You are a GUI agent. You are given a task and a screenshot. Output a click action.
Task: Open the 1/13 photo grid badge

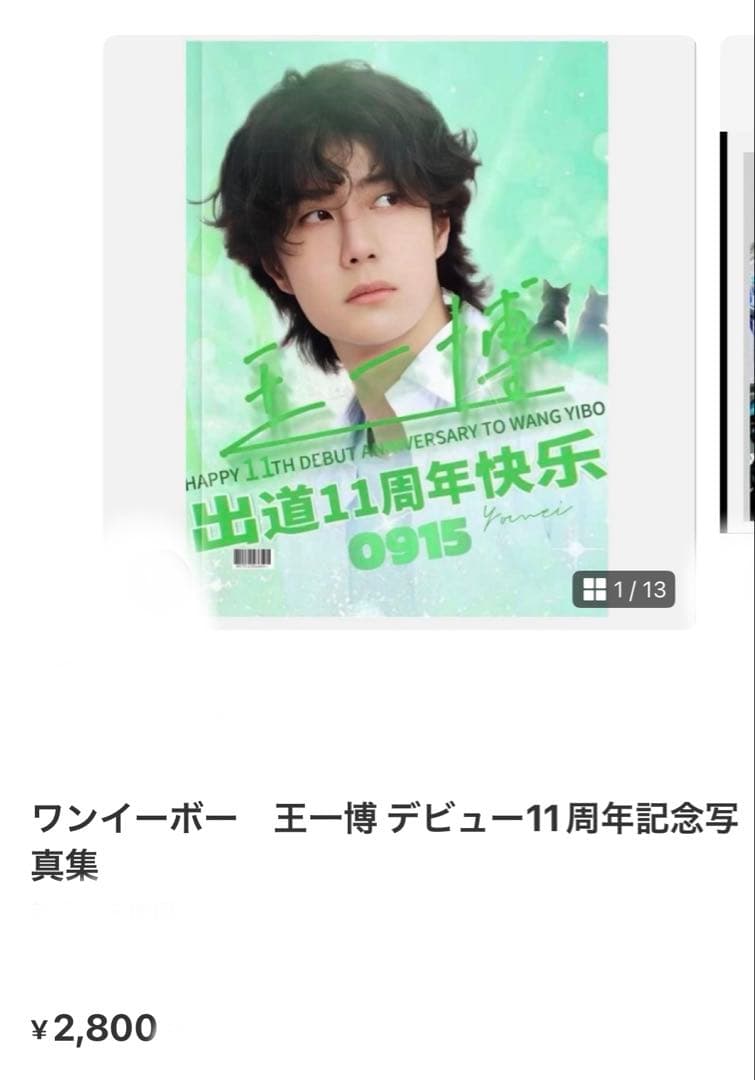pos(623,589)
